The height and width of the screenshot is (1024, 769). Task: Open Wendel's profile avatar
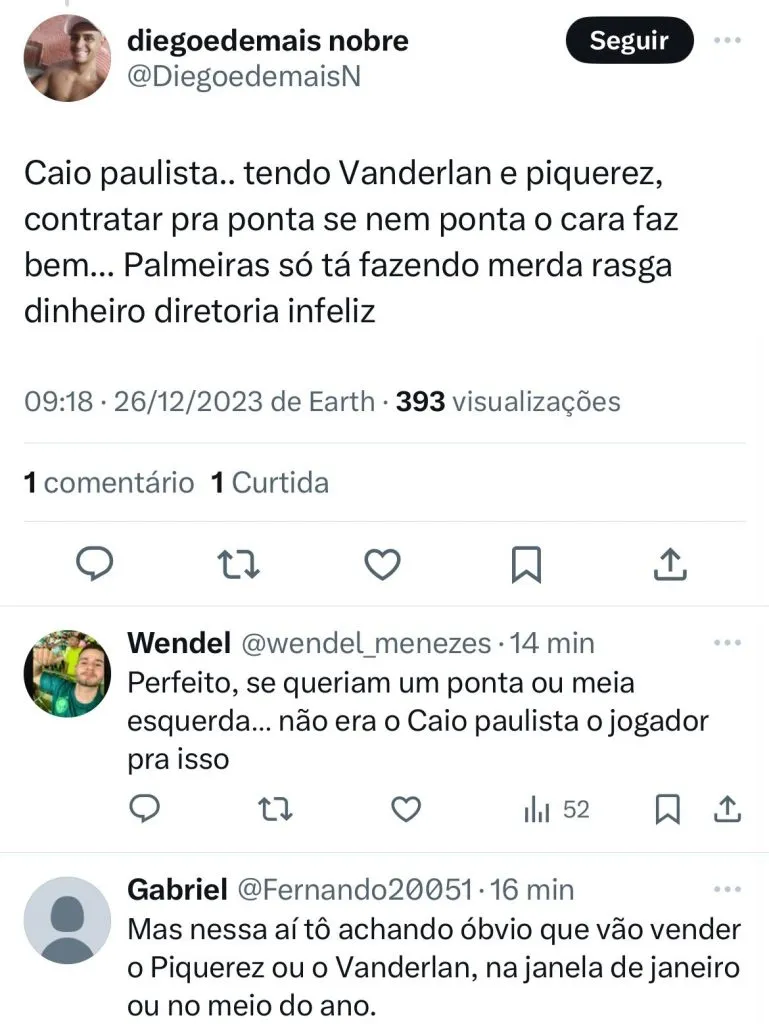[67, 673]
